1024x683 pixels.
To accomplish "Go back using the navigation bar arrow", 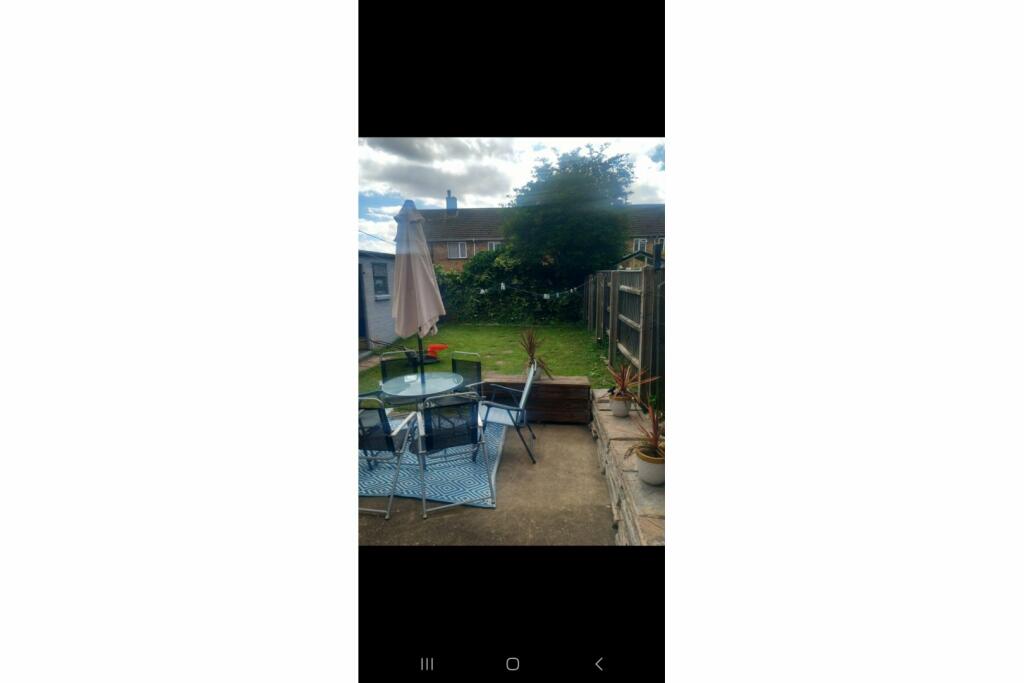I will tap(598, 664).
